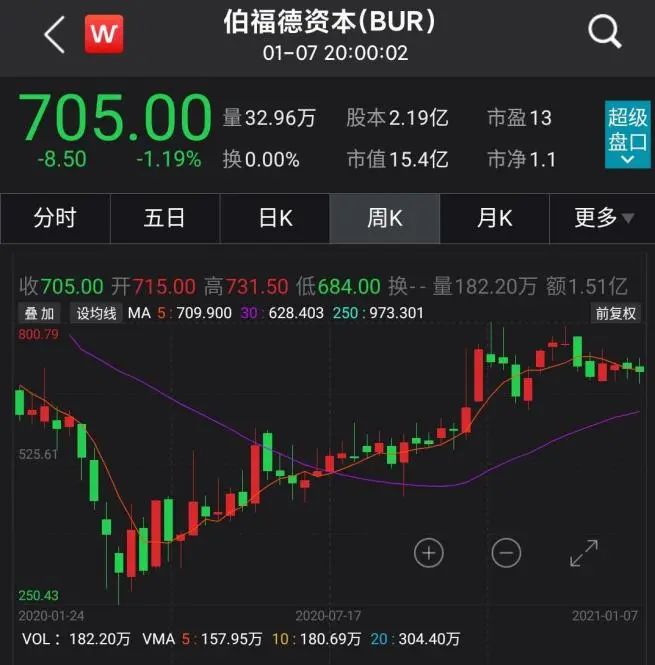
Task: Switch to the 五日 chart tab
Action: [164, 218]
